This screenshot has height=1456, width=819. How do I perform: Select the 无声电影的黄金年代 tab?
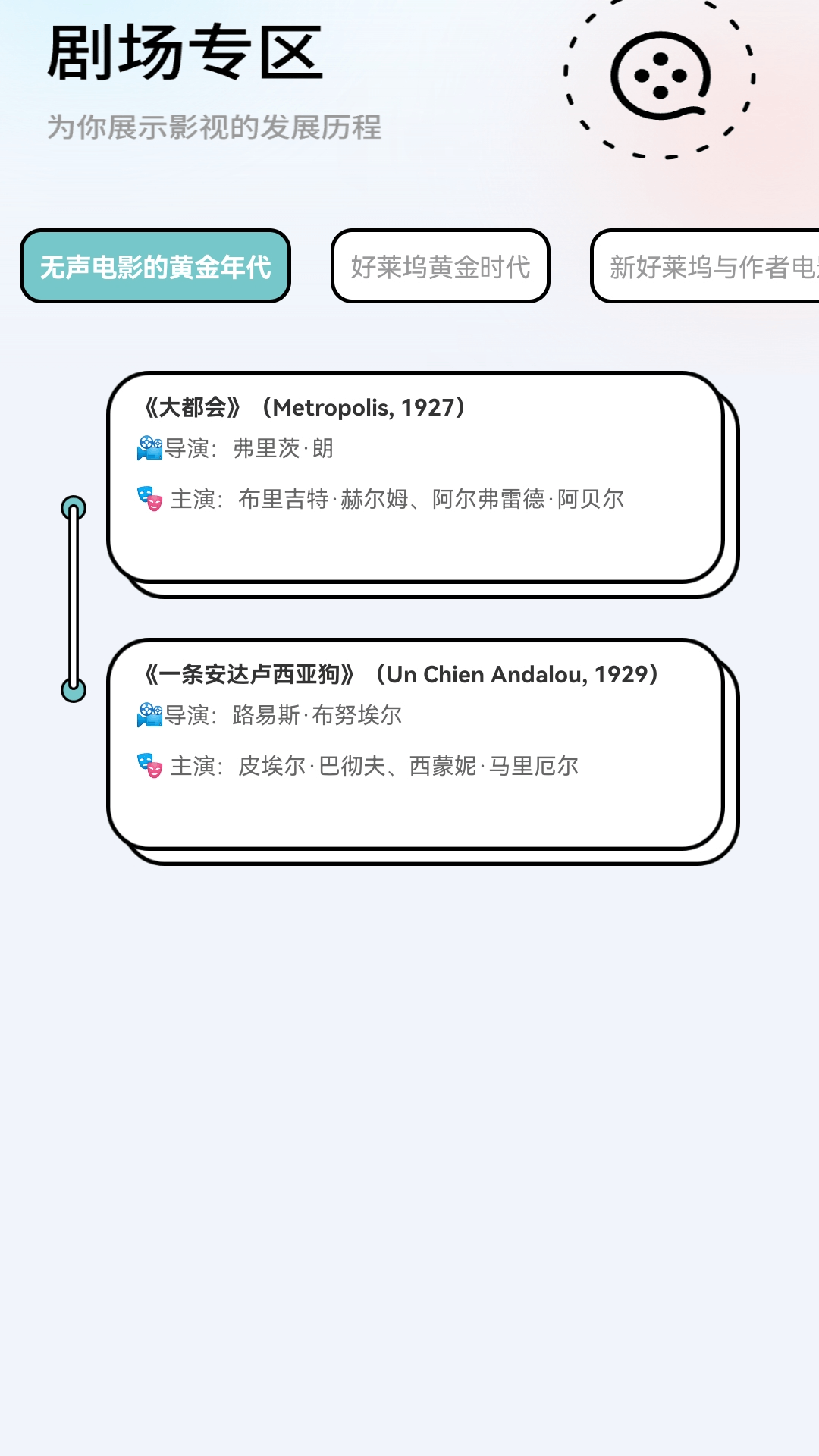pyautogui.click(x=155, y=267)
